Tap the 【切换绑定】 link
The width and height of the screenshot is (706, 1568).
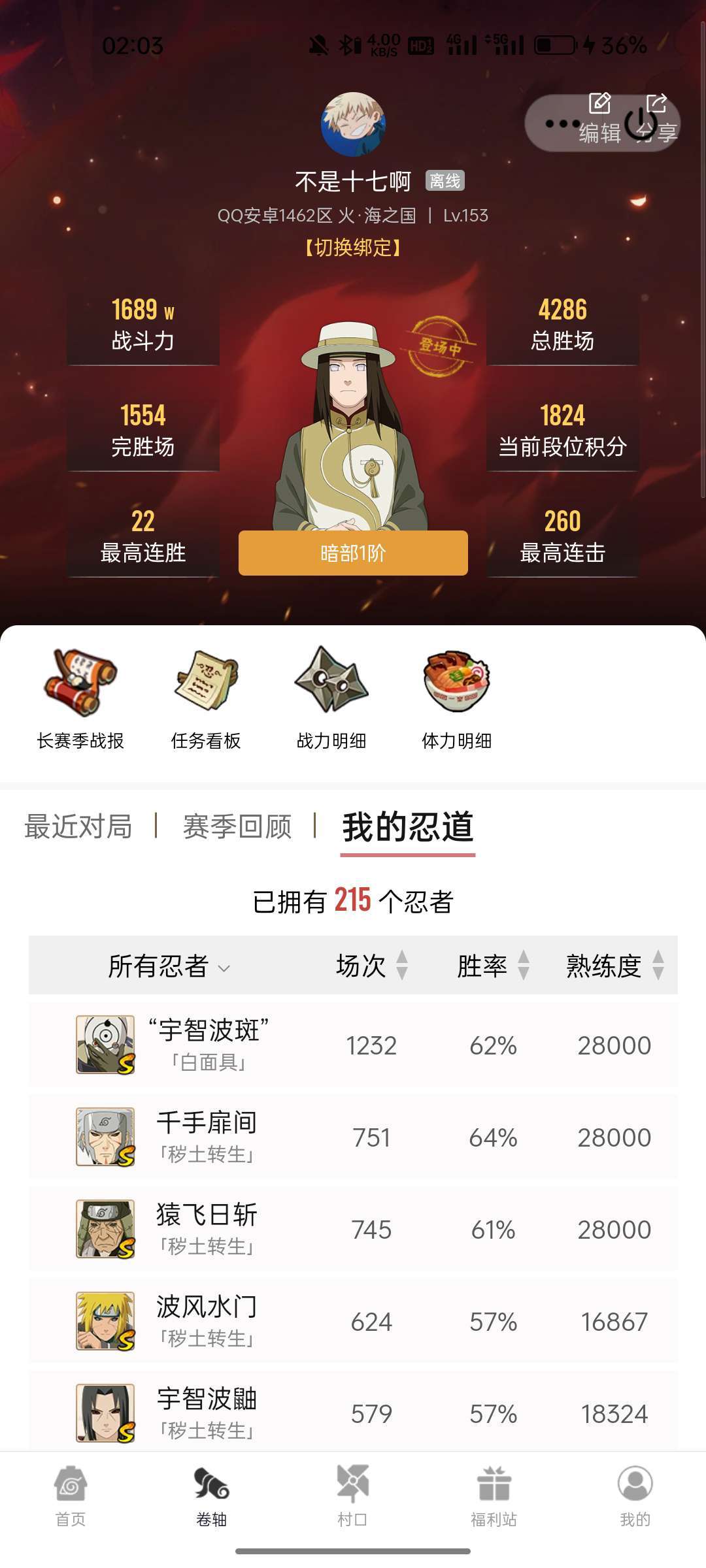[x=353, y=248]
